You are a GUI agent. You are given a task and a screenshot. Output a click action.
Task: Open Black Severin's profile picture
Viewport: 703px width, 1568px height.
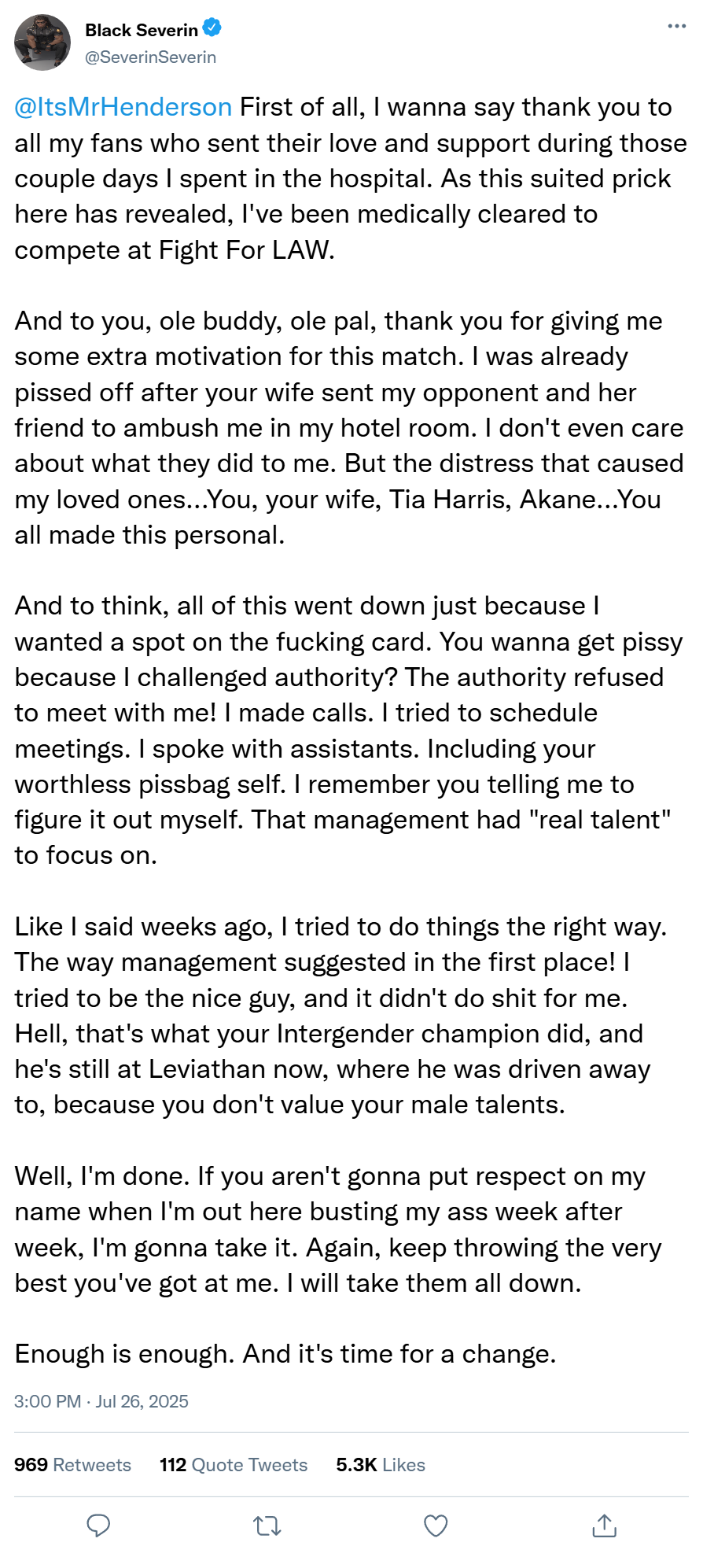pyautogui.click(x=42, y=42)
